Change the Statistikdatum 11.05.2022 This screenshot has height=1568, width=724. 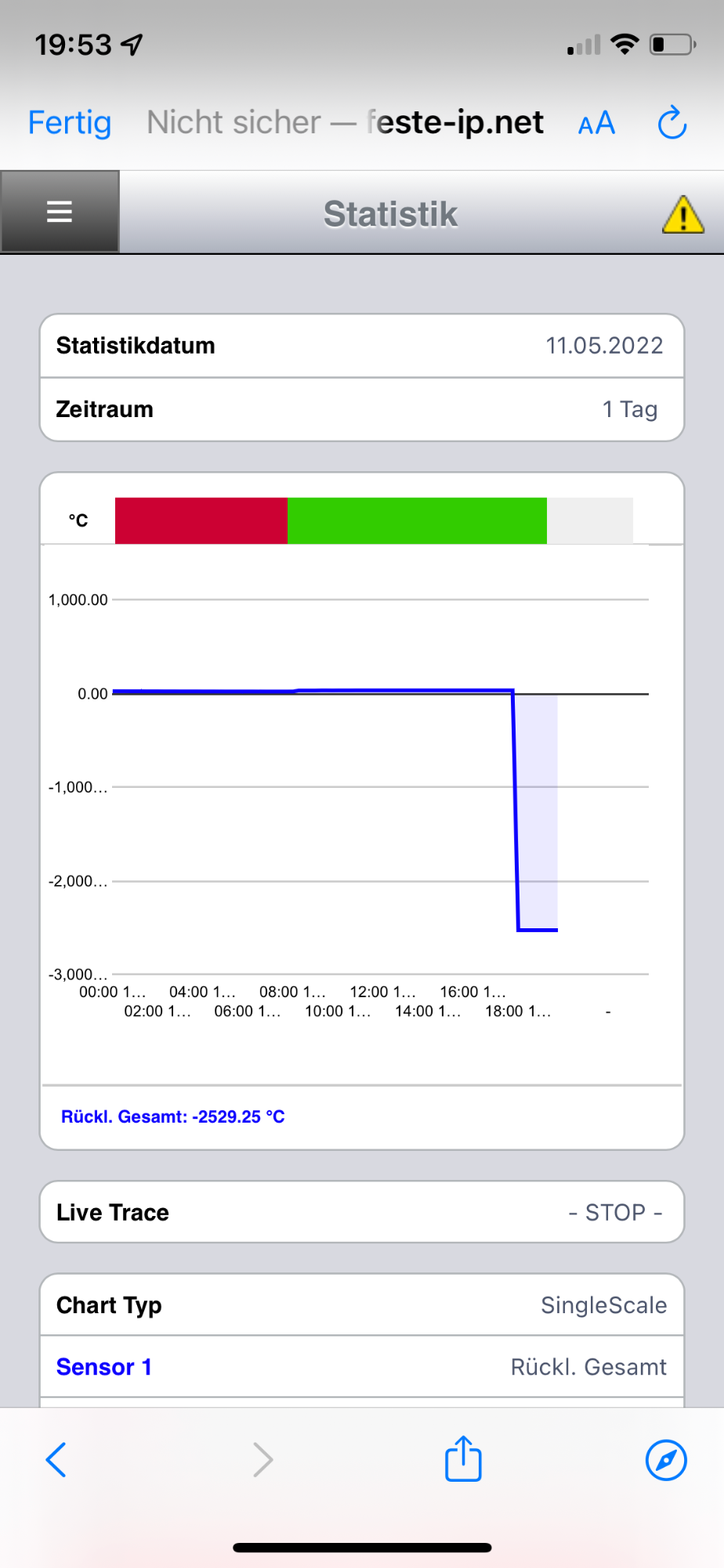point(362,346)
